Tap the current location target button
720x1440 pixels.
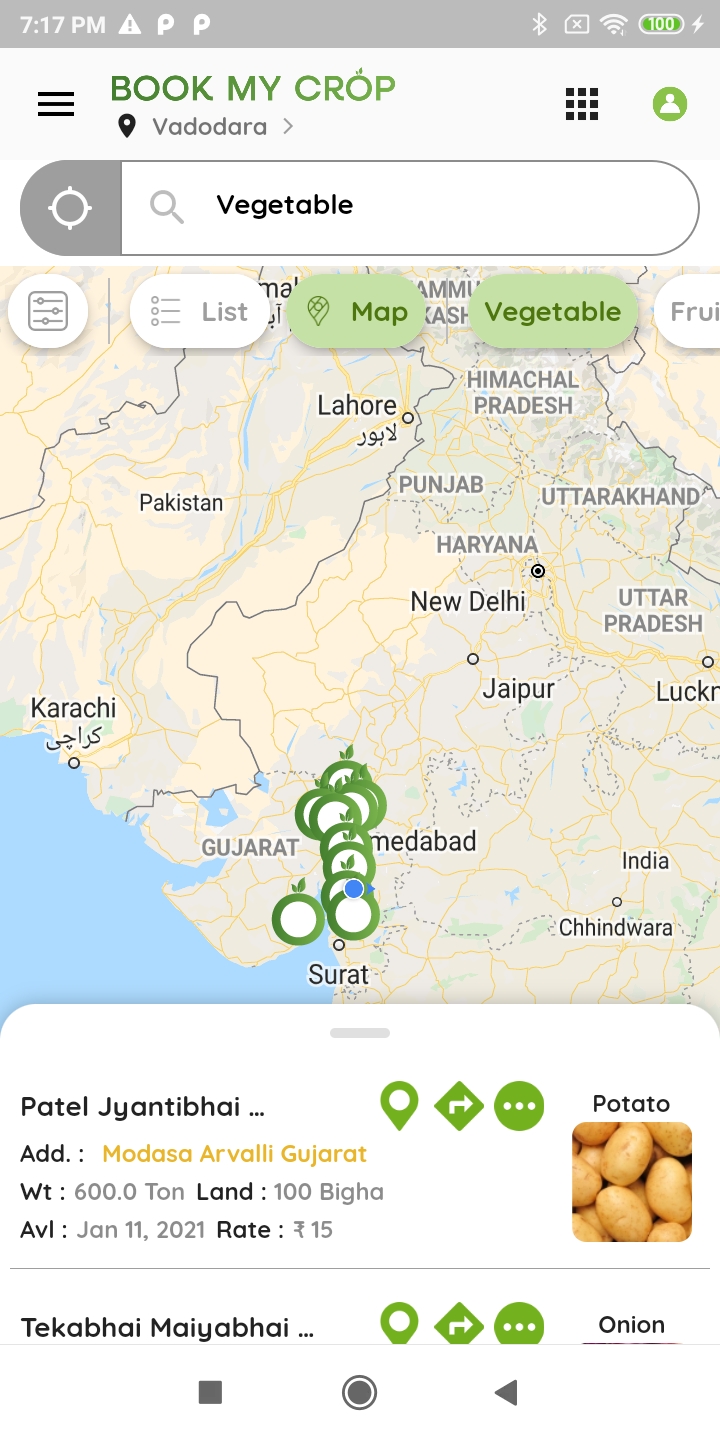(x=71, y=208)
